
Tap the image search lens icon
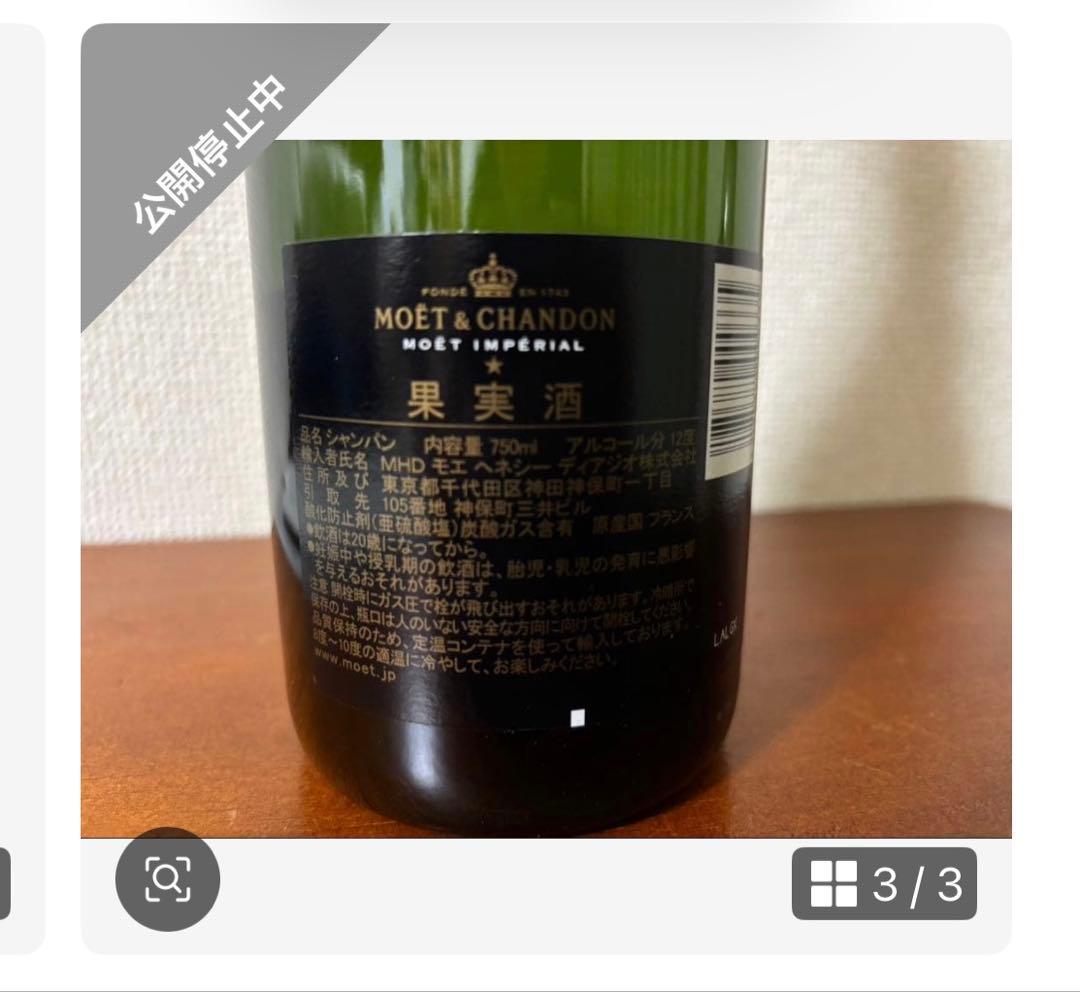pyautogui.click(x=167, y=881)
